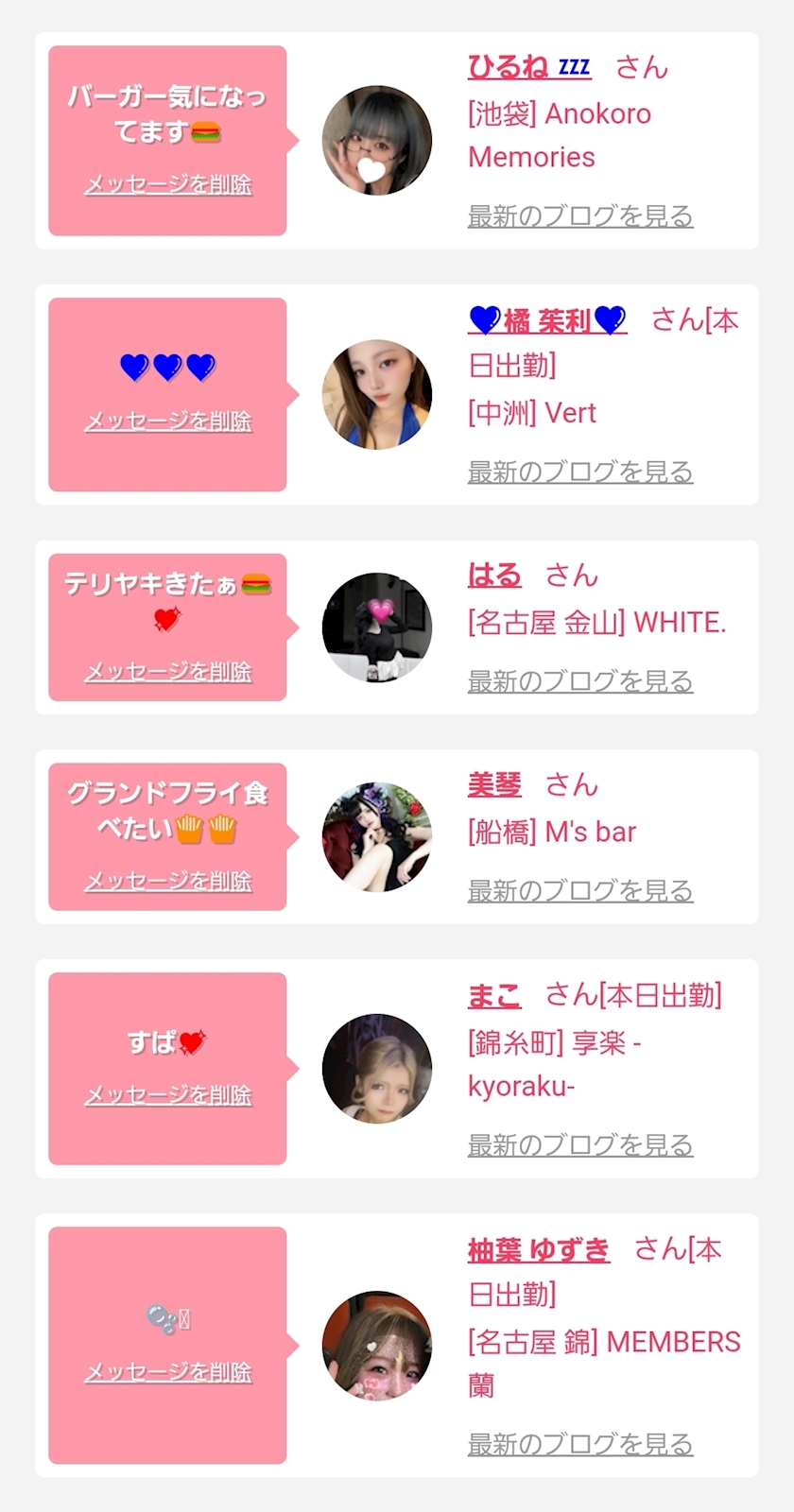View 橘 茉利's latest blog
The image size is (794, 1512).
580,472
